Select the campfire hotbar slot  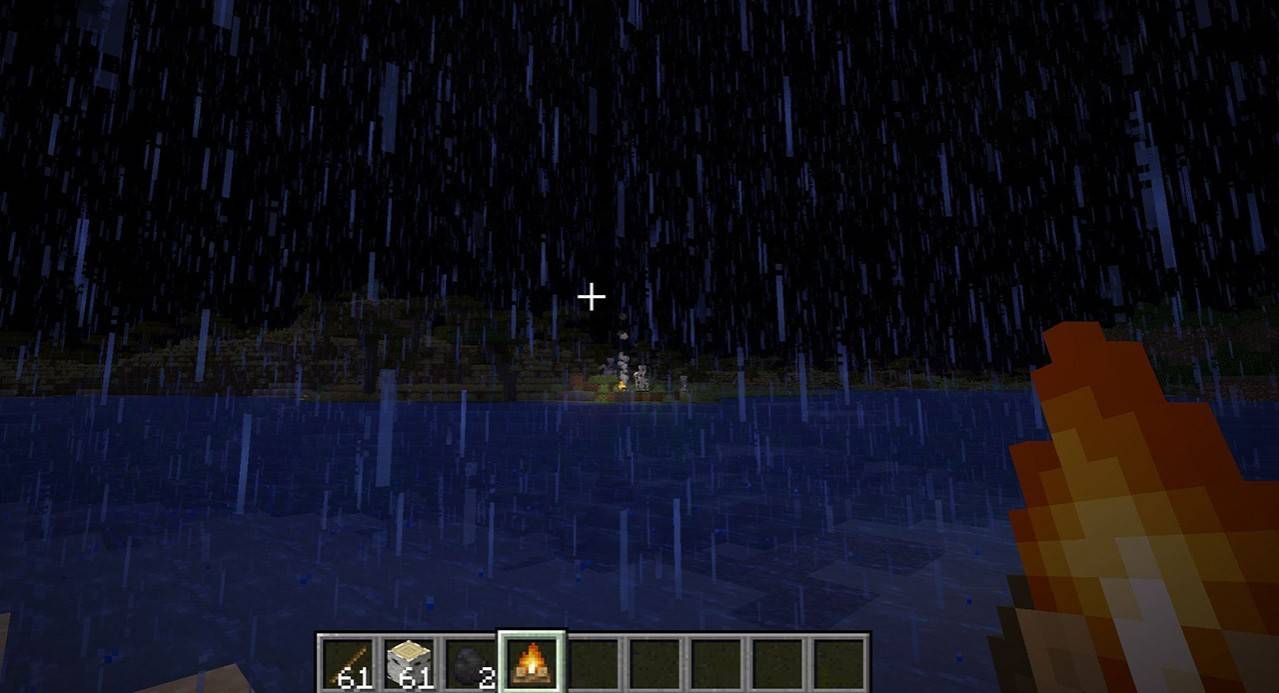(x=532, y=663)
